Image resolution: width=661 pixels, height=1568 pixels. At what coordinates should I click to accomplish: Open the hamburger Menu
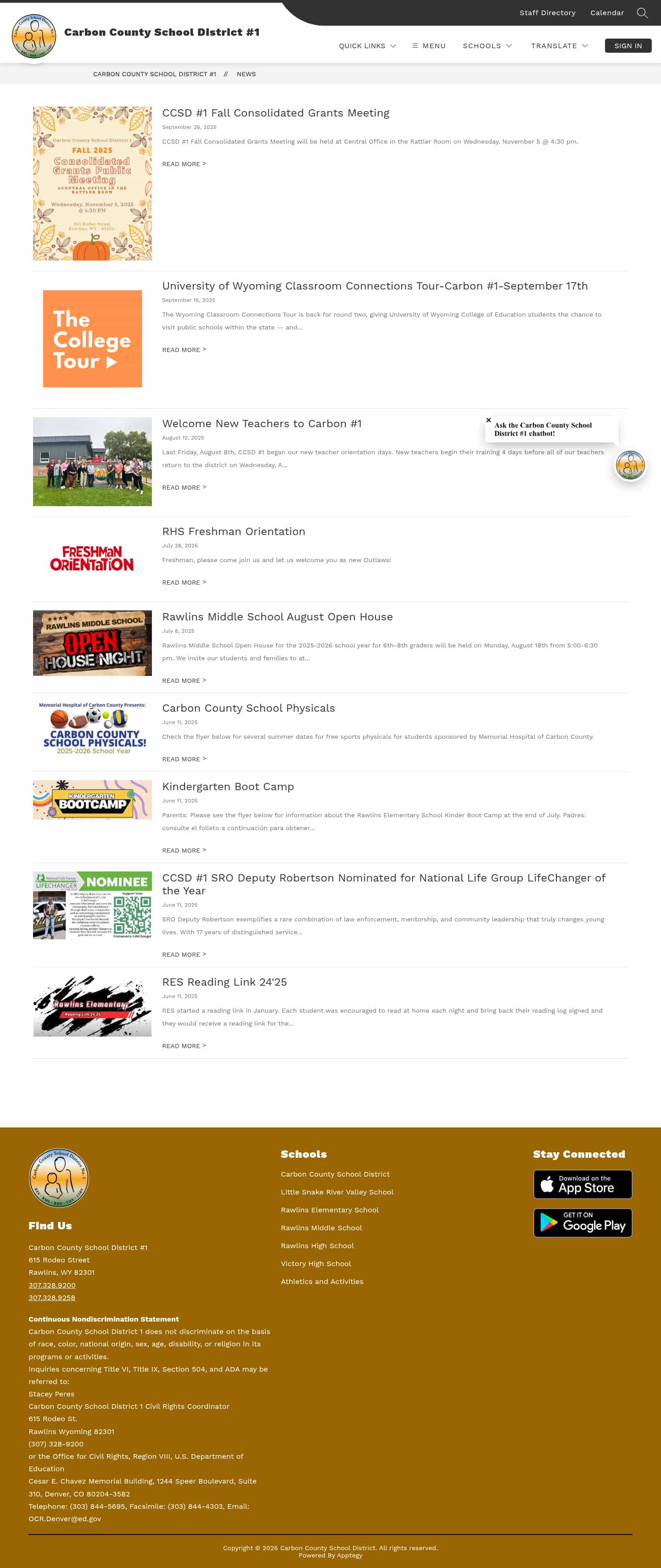[428, 46]
